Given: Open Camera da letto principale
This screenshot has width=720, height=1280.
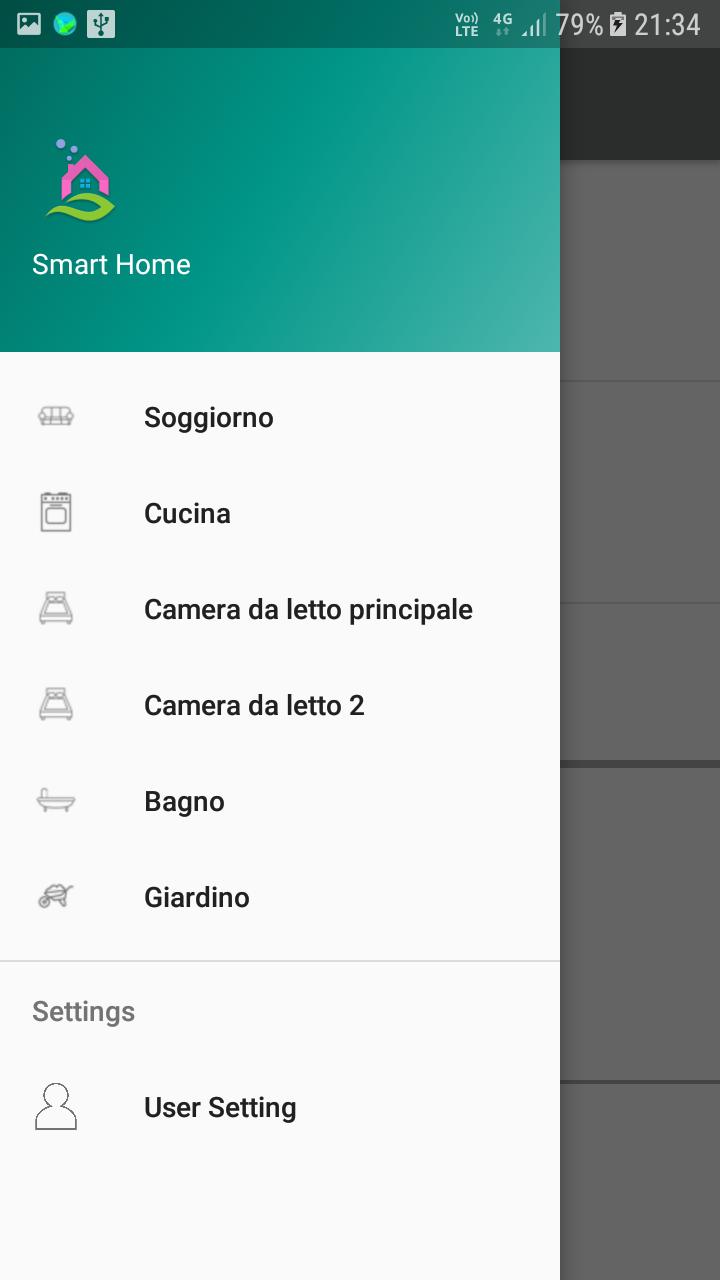Looking at the screenshot, I should pyautogui.click(x=308, y=609).
